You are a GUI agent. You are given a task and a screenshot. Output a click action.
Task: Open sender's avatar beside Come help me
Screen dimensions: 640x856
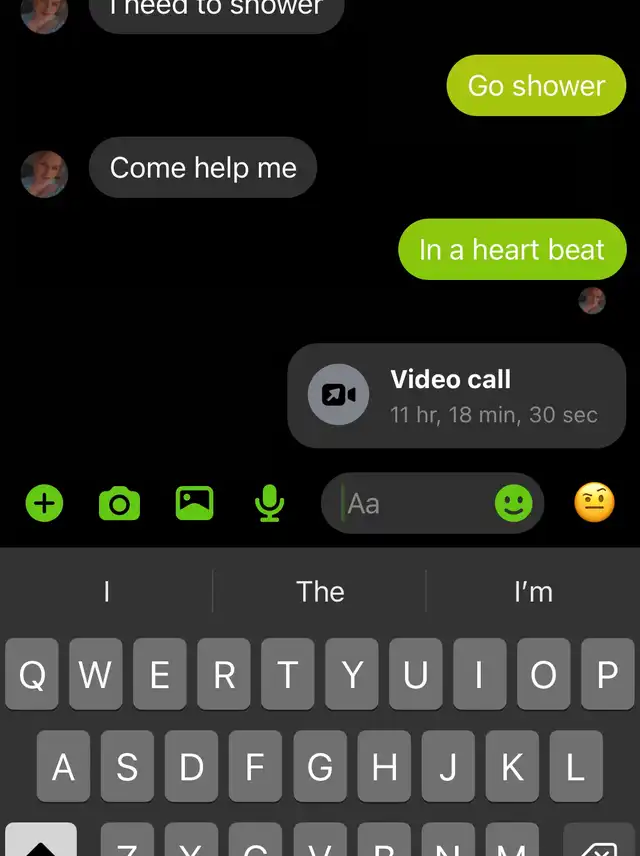point(45,174)
